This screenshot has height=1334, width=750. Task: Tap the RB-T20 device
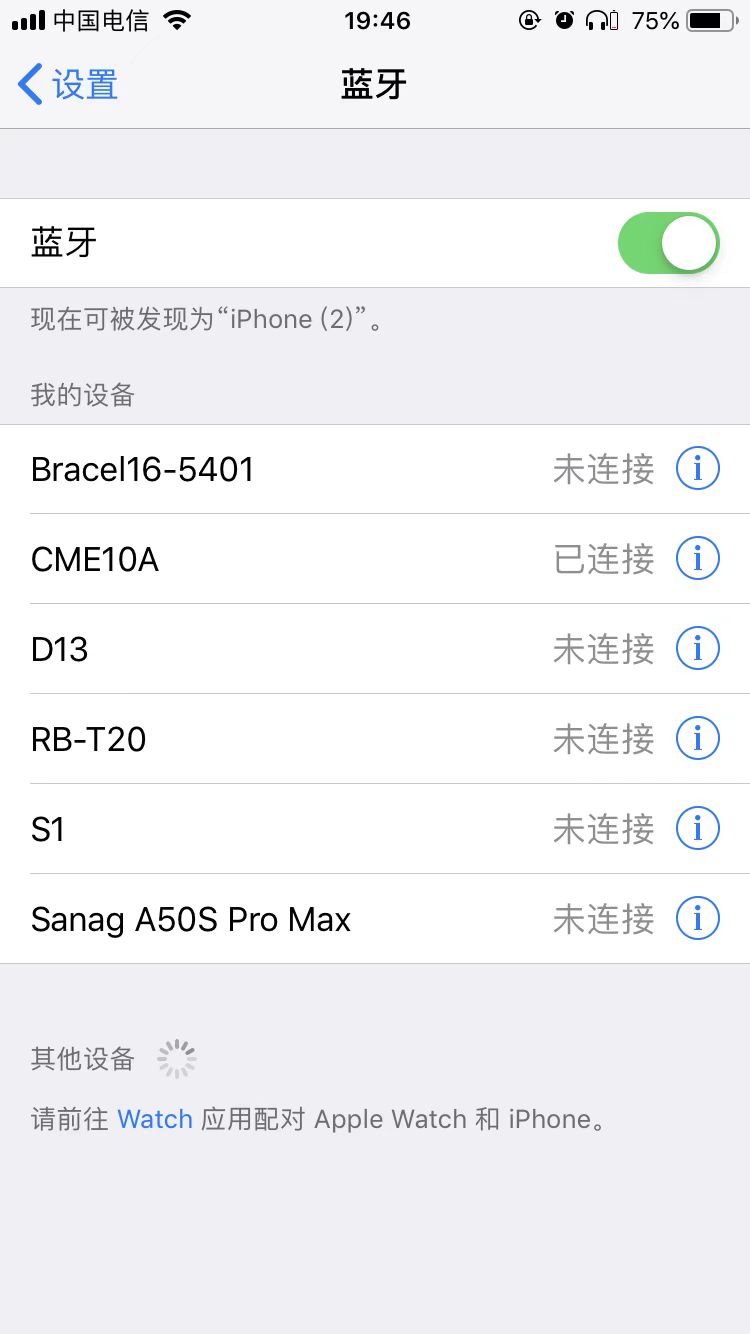(375, 739)
